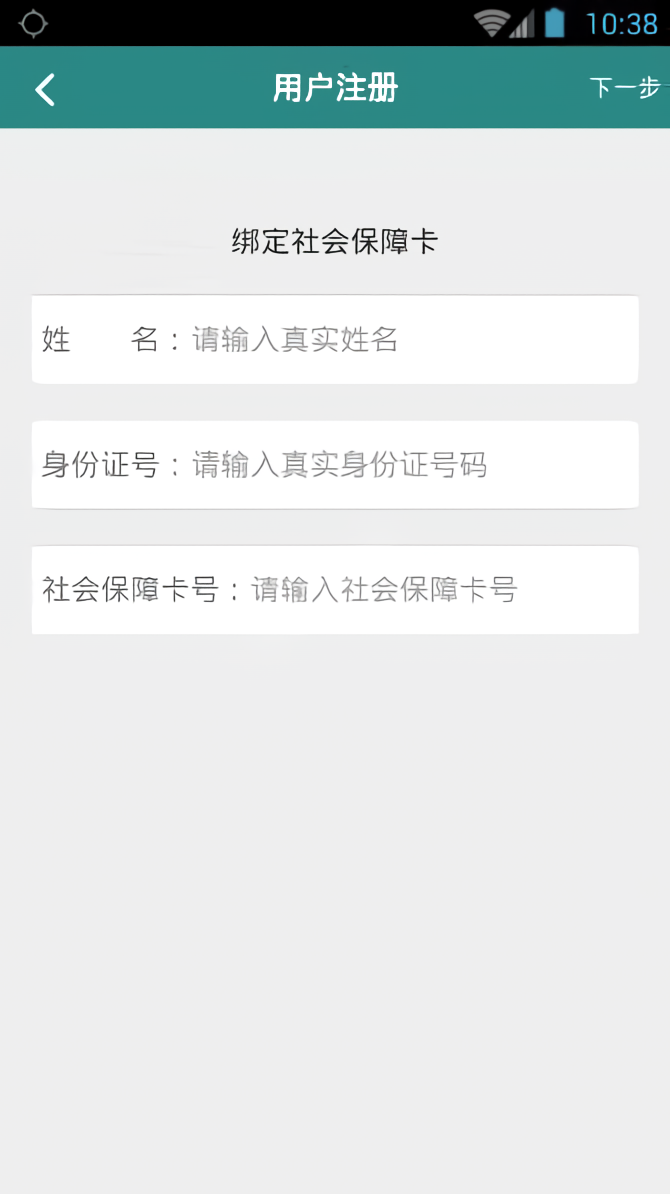Viewport: 670px width, 1194px height.
Task: Tap 下一步 to proceed to next step
Action: pos(625,88)
